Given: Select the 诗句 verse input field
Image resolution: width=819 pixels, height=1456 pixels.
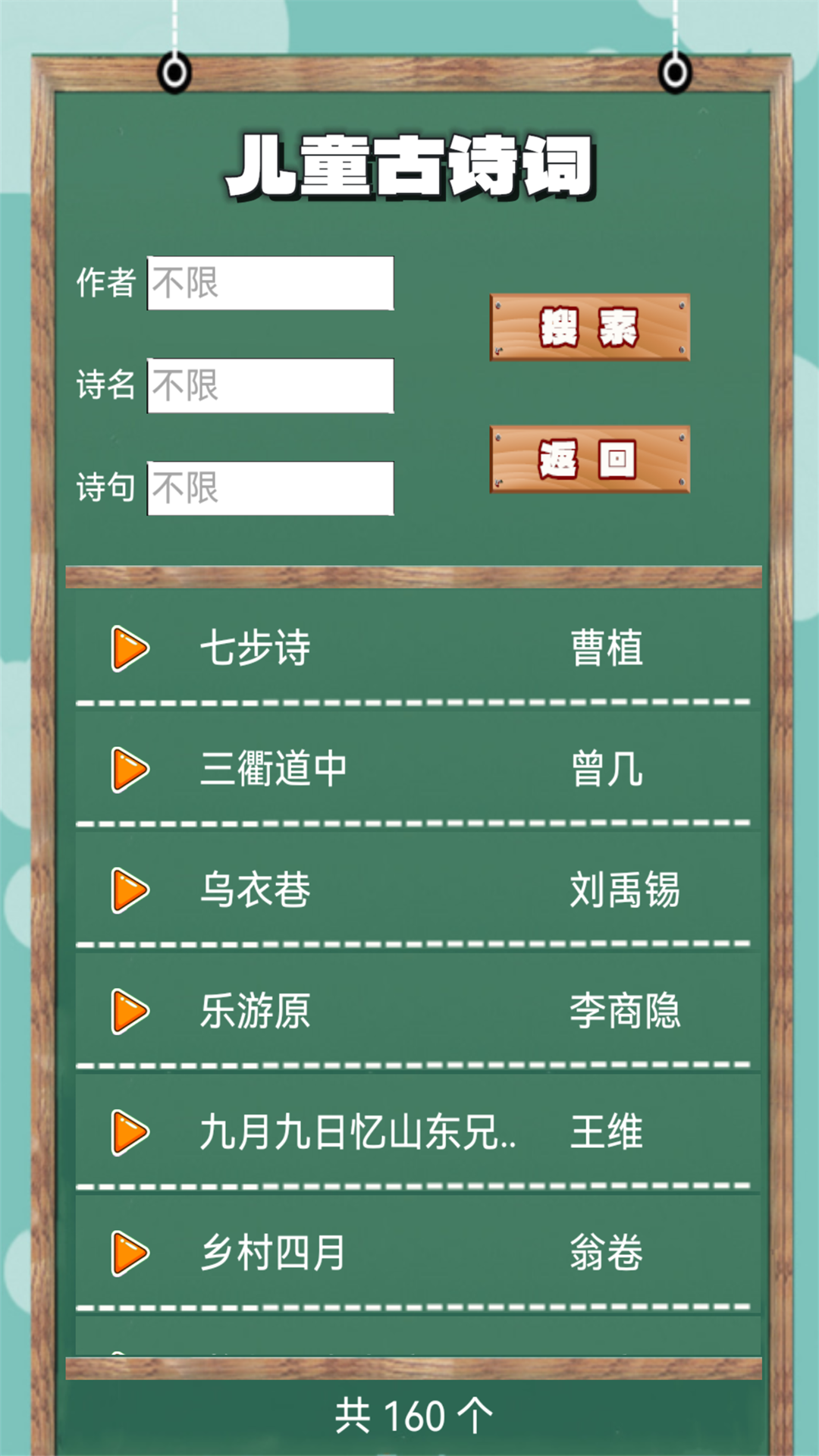Looking at the screenshot, I should (x=270, y=488).
